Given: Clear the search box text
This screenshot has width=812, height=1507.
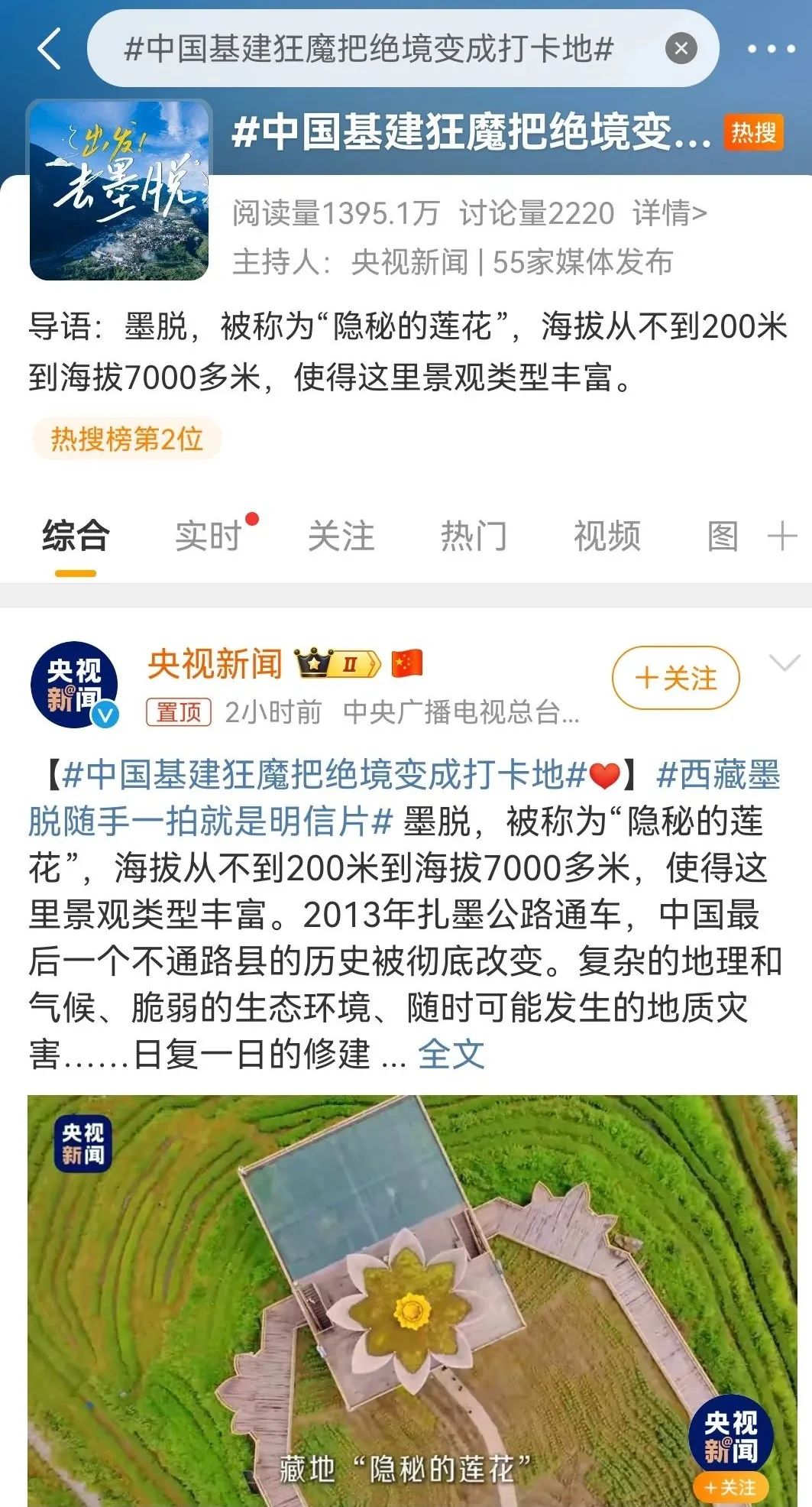Looking at the screenshot, I should click(x=681, y=50).
